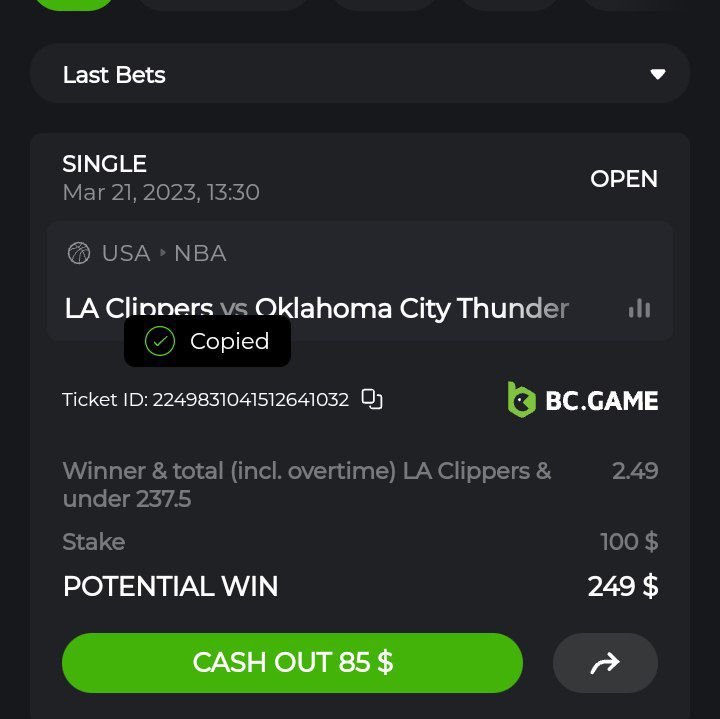Open match statistics bar-chart icon
The image size is (720, 719).
point(639,309)
